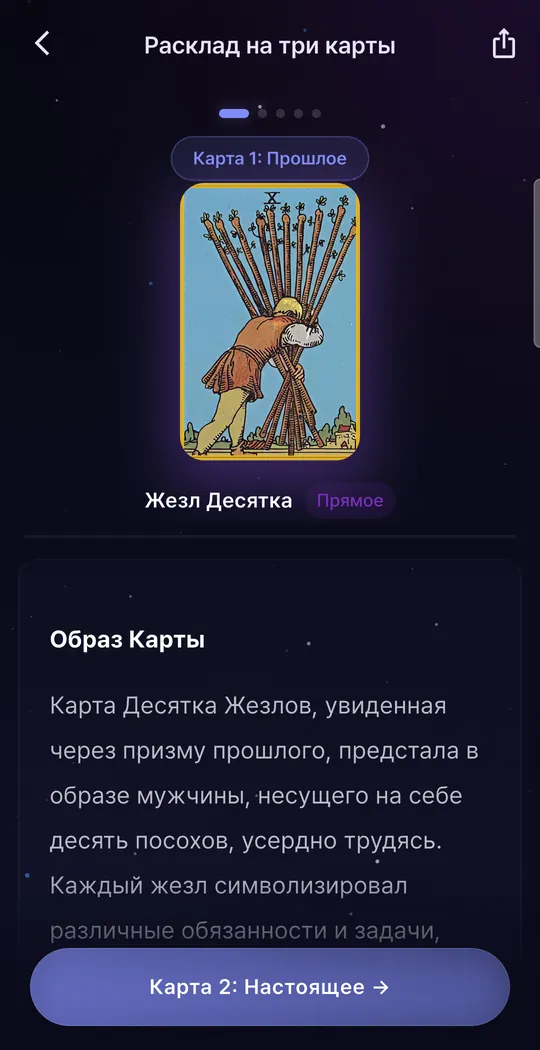
Task: Go back using the top-left arrow
Action: (42, 45)
